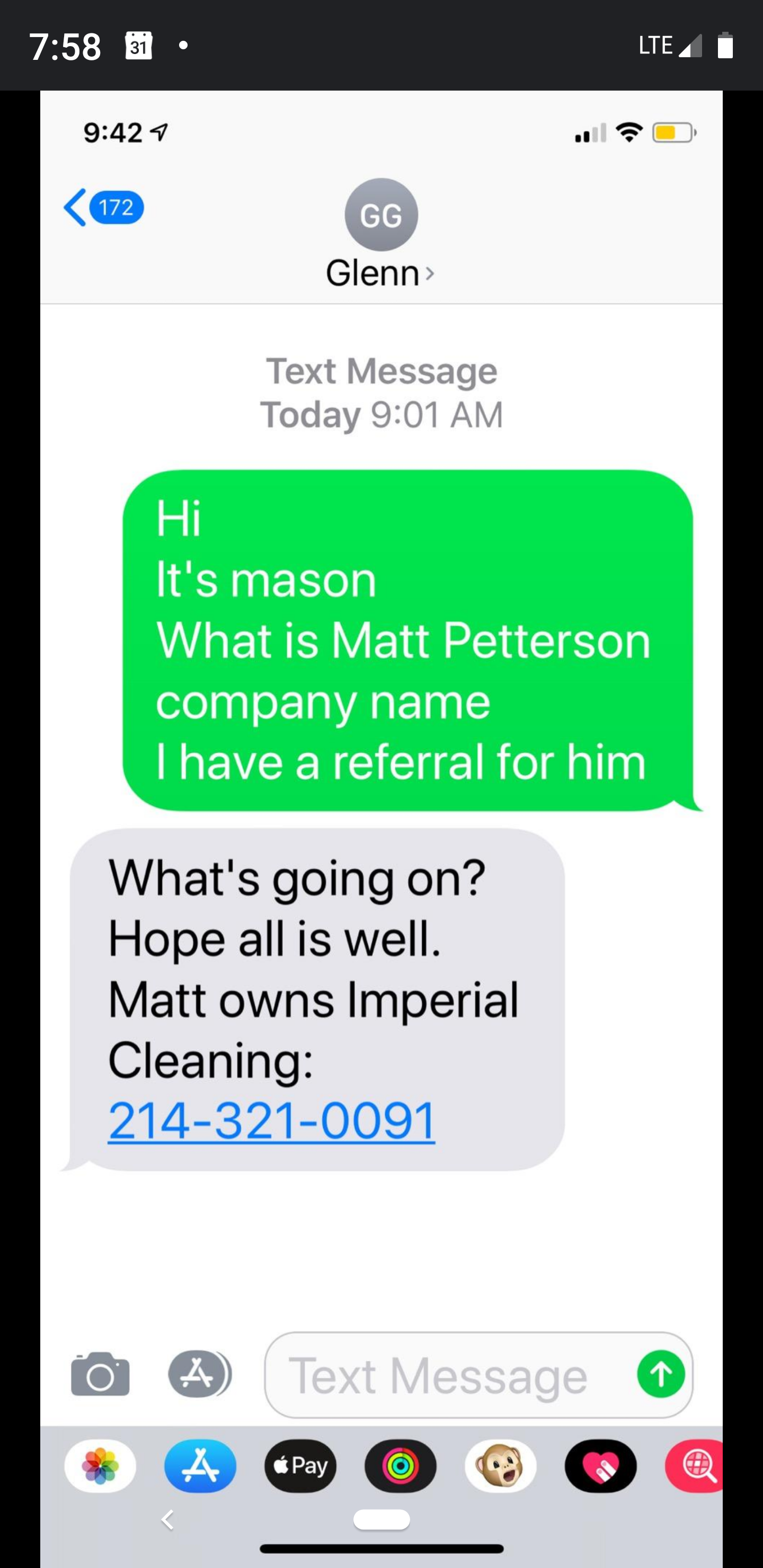This screenshot has height=1568, width=763.
Task: Tap the Android back navigation arrow
Action: (x=168, y=1520)
